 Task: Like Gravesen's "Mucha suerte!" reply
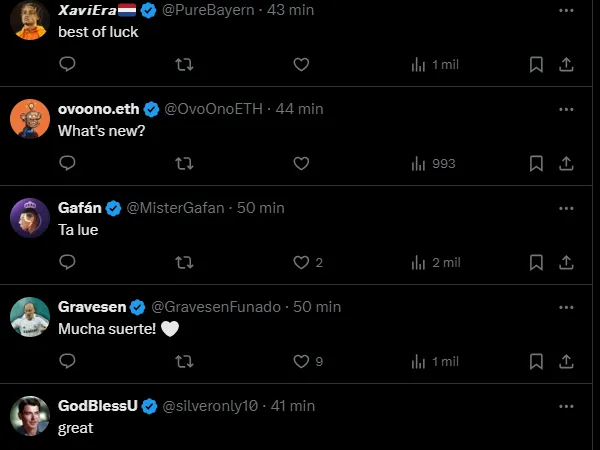[x=301, y=361]
